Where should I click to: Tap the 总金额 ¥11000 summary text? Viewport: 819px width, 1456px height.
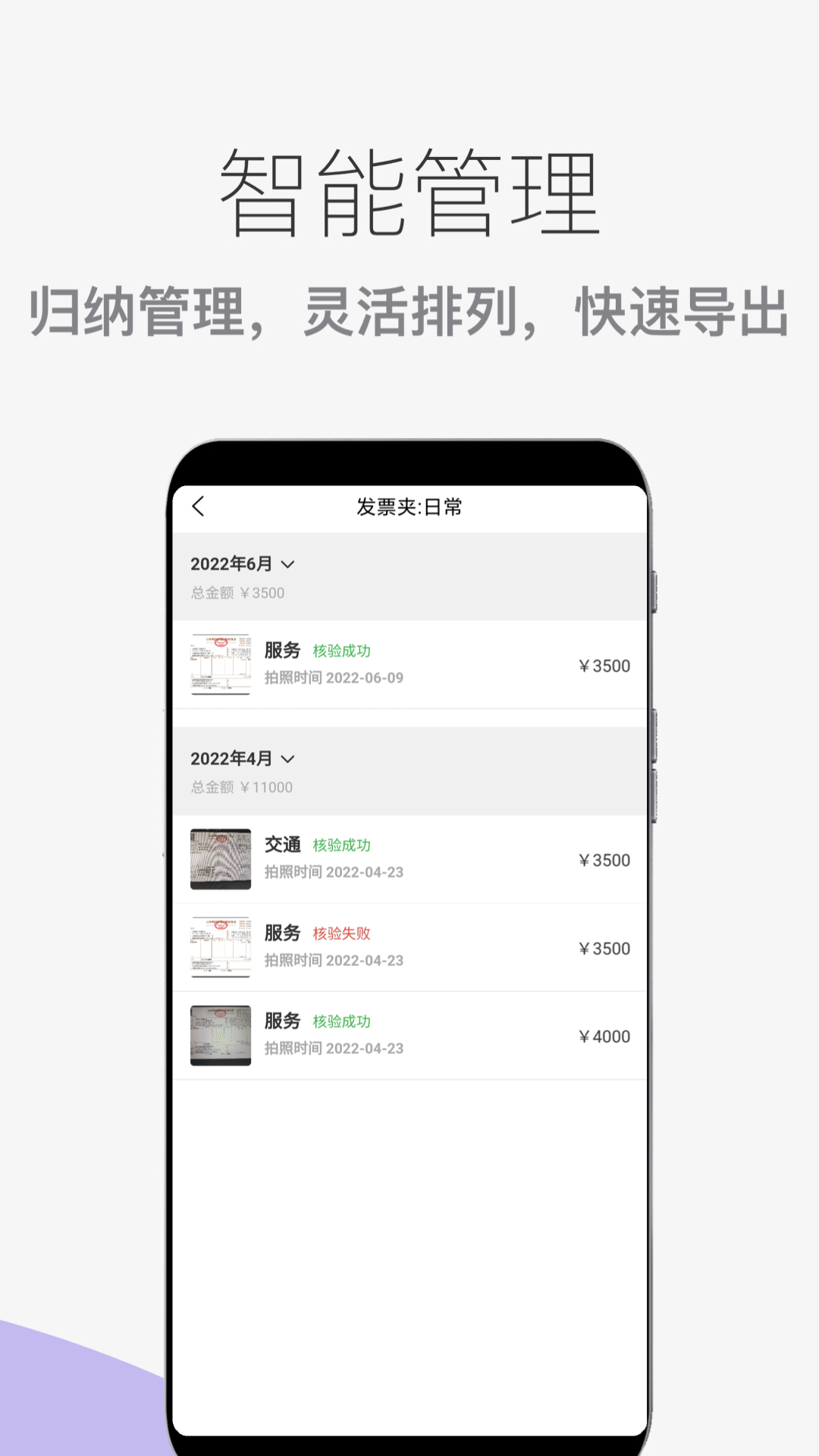pos(243,788)
